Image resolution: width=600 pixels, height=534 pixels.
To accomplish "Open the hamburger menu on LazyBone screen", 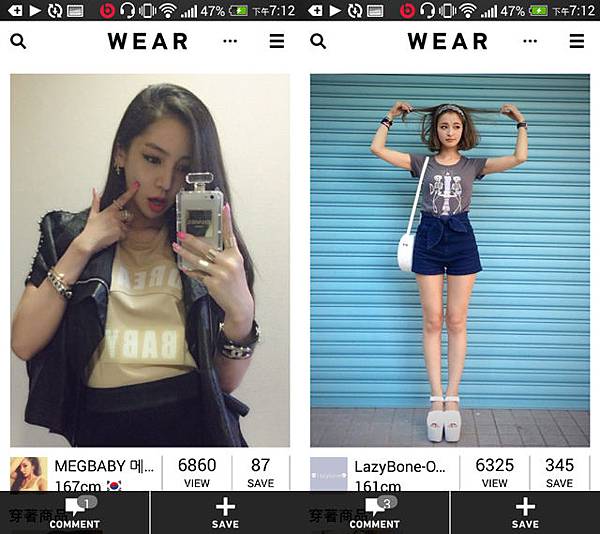I will point(577,41).
